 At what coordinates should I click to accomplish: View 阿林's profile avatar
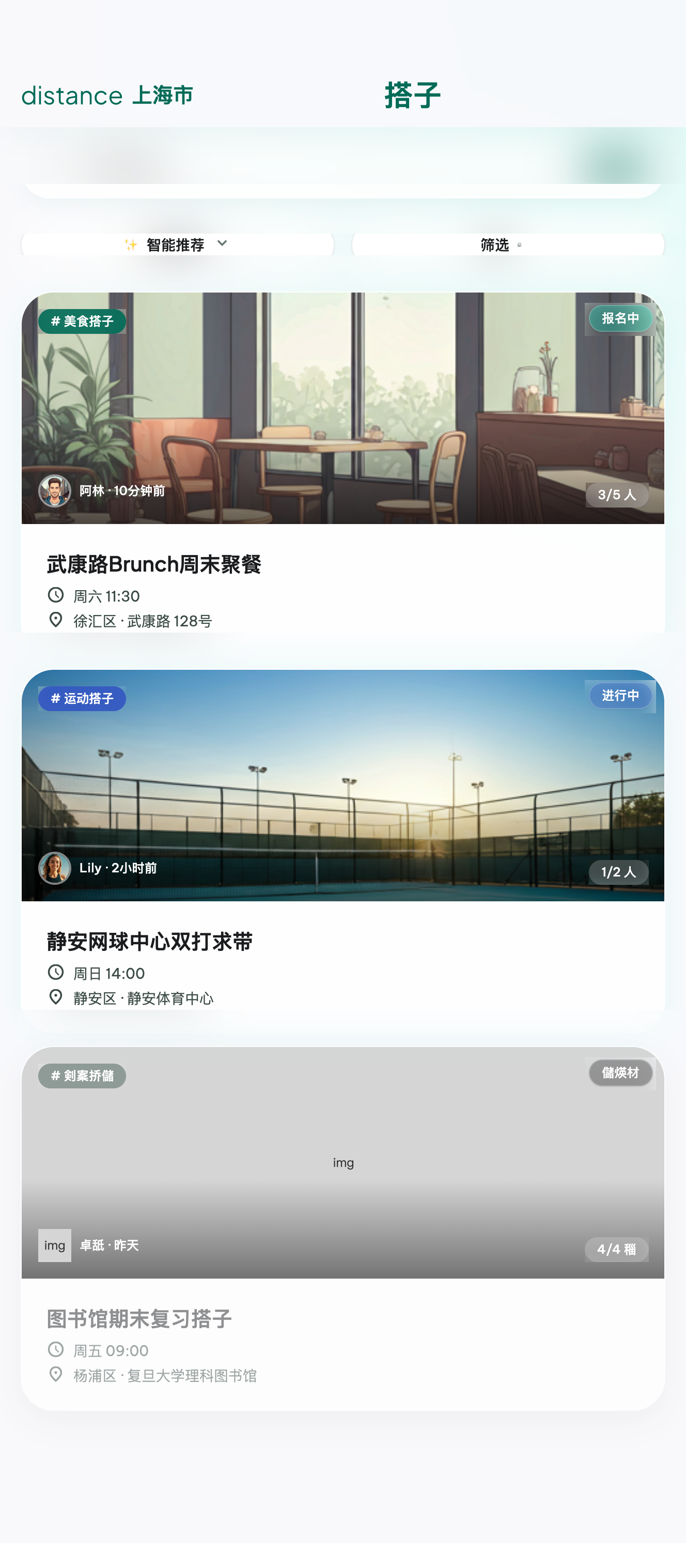(x=55, y=490)
